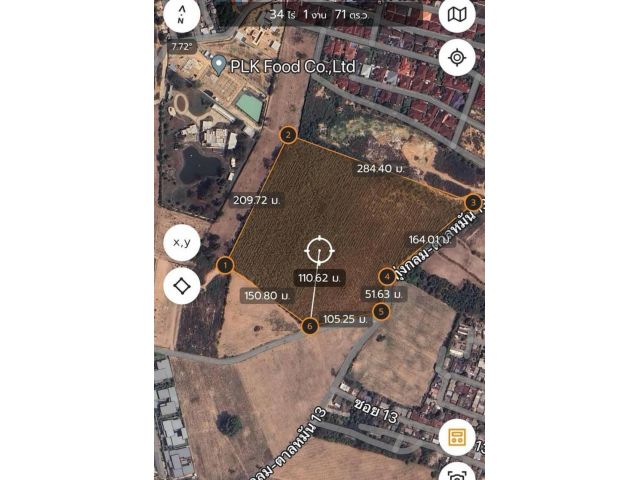Tap the north compass button
The image size is (640, 480).
tap(181, 14)
